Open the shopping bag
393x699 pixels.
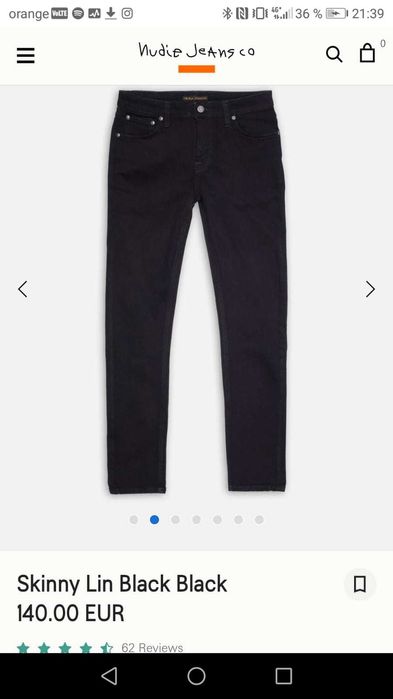tap(367, 53)
